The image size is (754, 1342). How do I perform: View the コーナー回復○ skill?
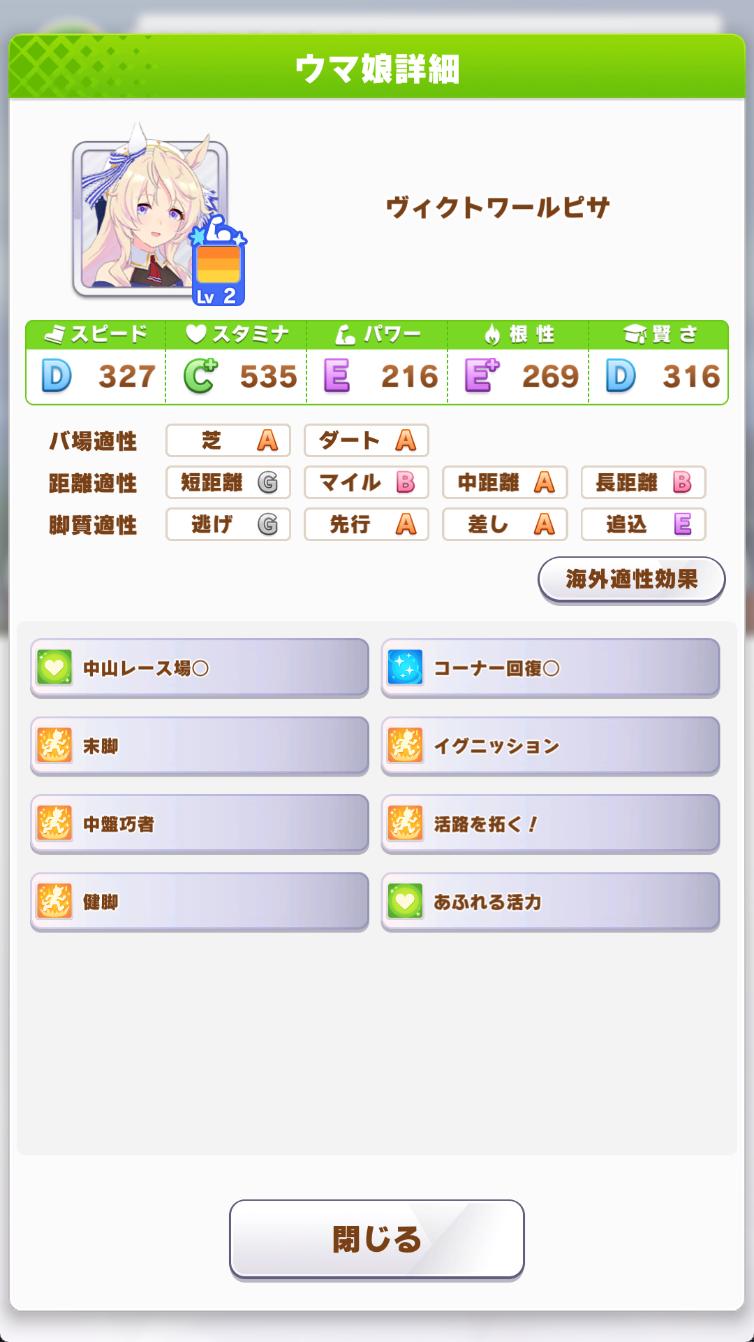550,667
